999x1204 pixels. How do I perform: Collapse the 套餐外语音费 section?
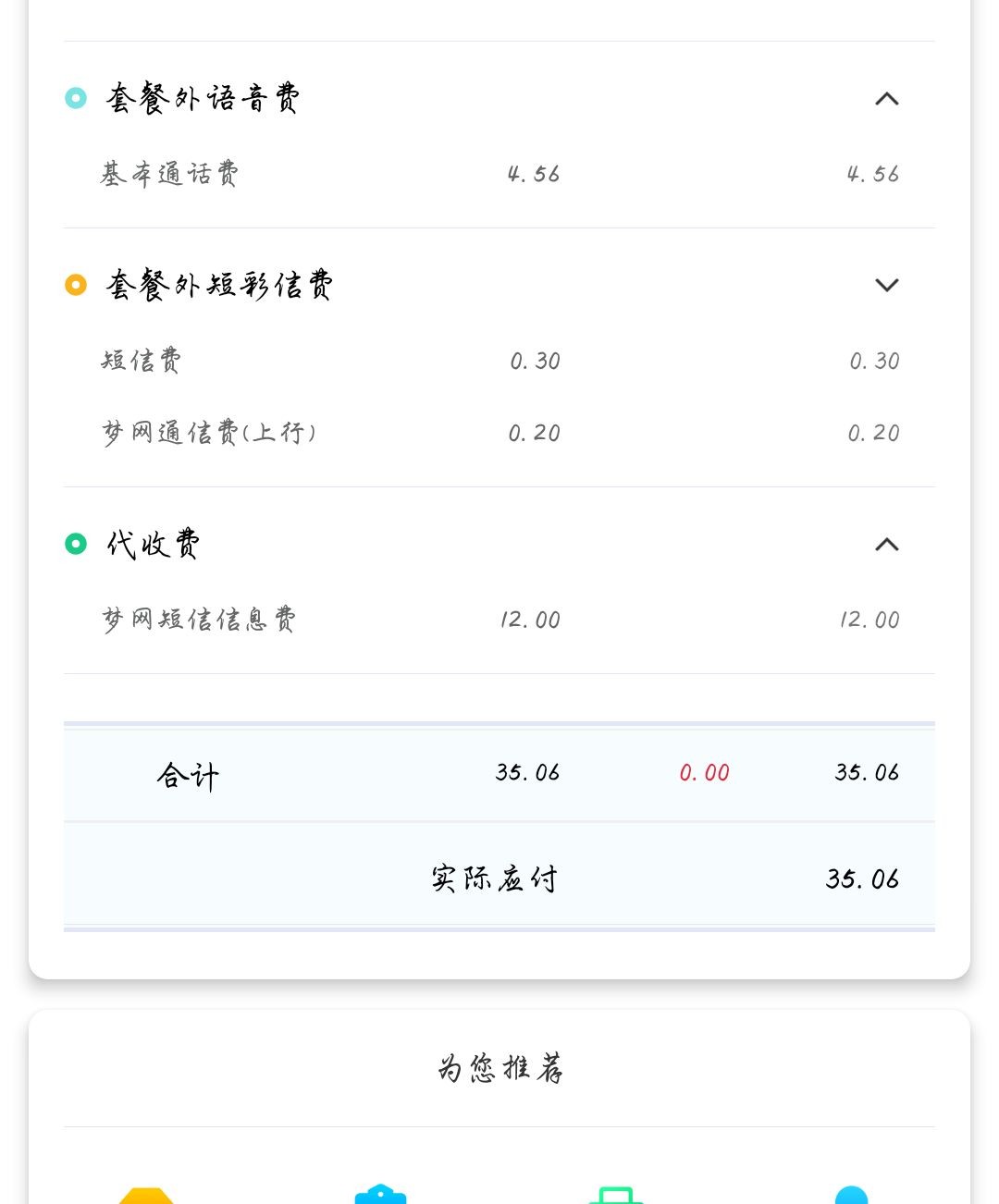coord(887,99)
